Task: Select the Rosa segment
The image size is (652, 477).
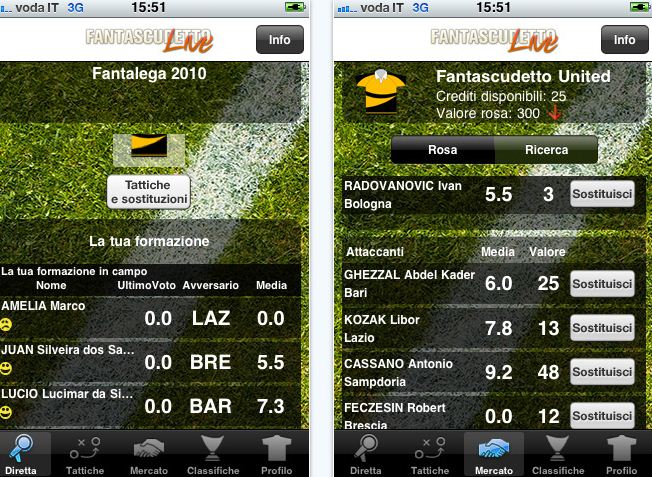Action: (x=442, y=150)
